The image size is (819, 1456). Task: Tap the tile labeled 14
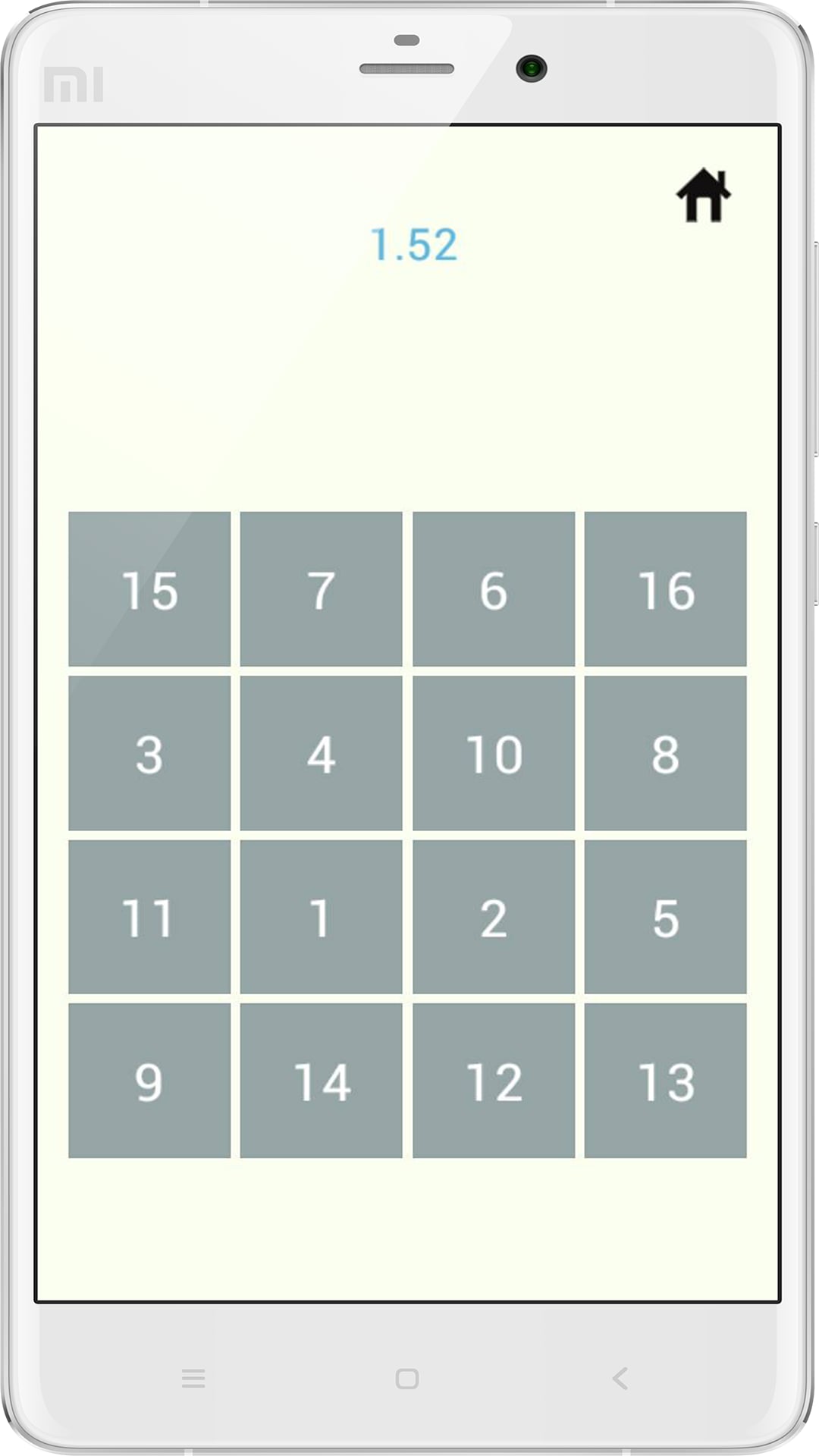(x=321, y=1081)
